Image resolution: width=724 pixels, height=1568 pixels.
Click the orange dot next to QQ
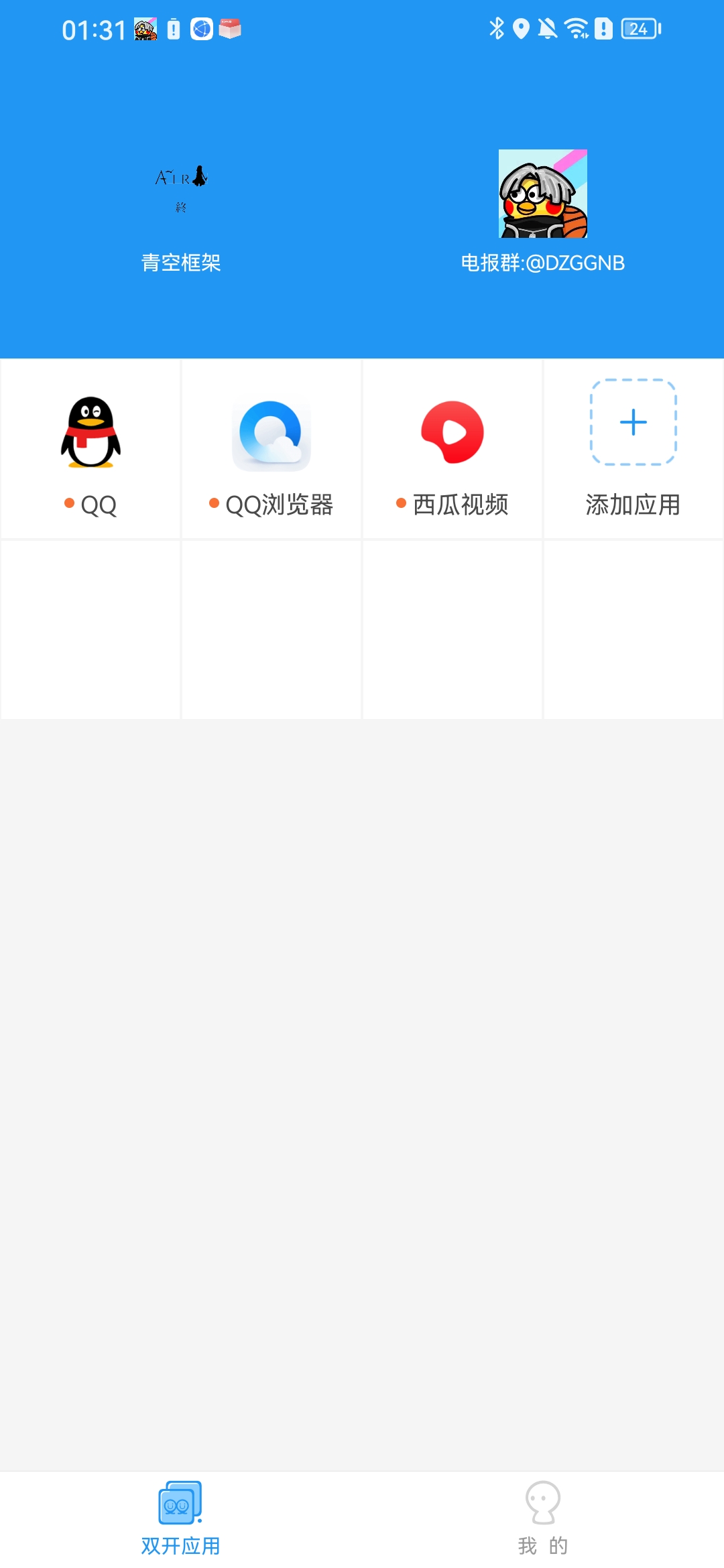[69, 504]
